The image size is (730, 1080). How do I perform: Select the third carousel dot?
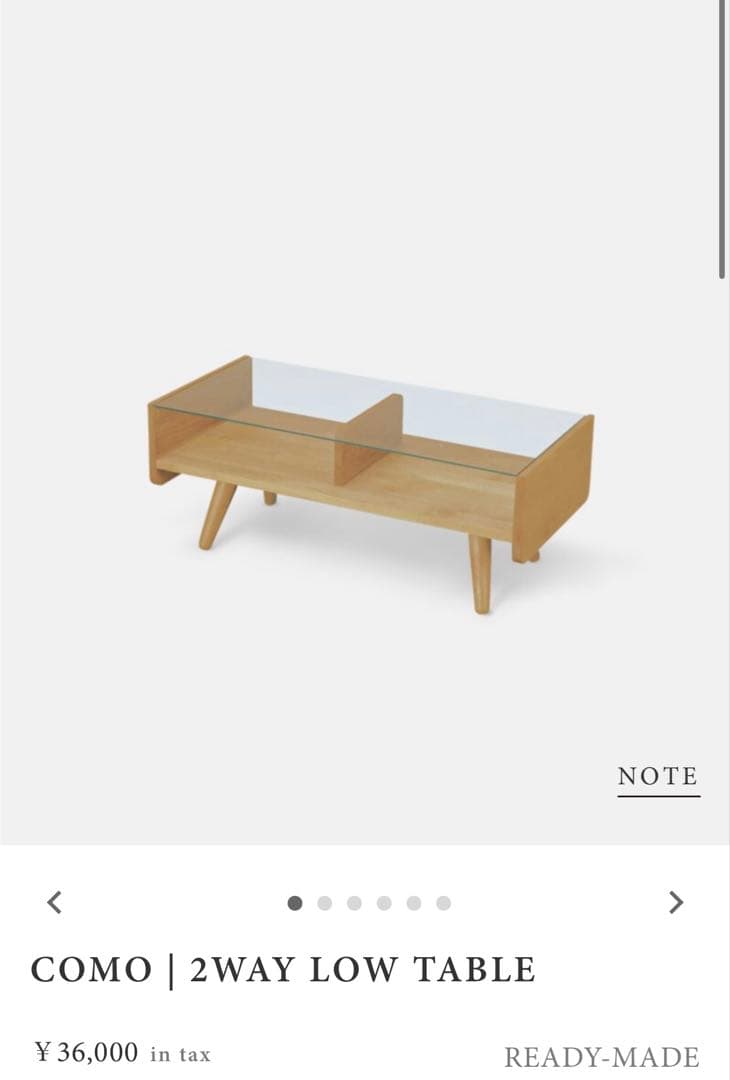[x=353, y=901]
